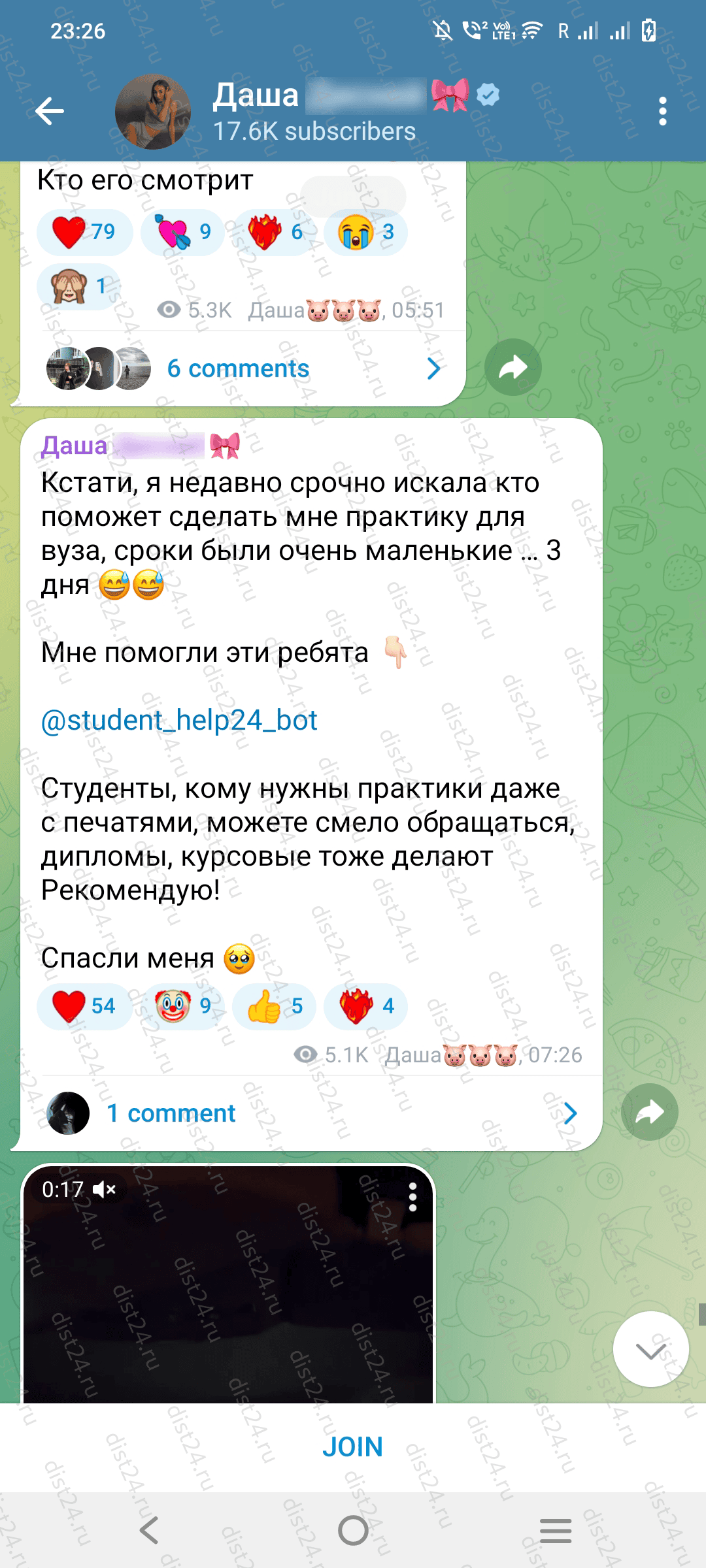Viewport: 706px width, 1568px height.
Task: Share the post with 1 comment
Action: [x=649, y=1112]
